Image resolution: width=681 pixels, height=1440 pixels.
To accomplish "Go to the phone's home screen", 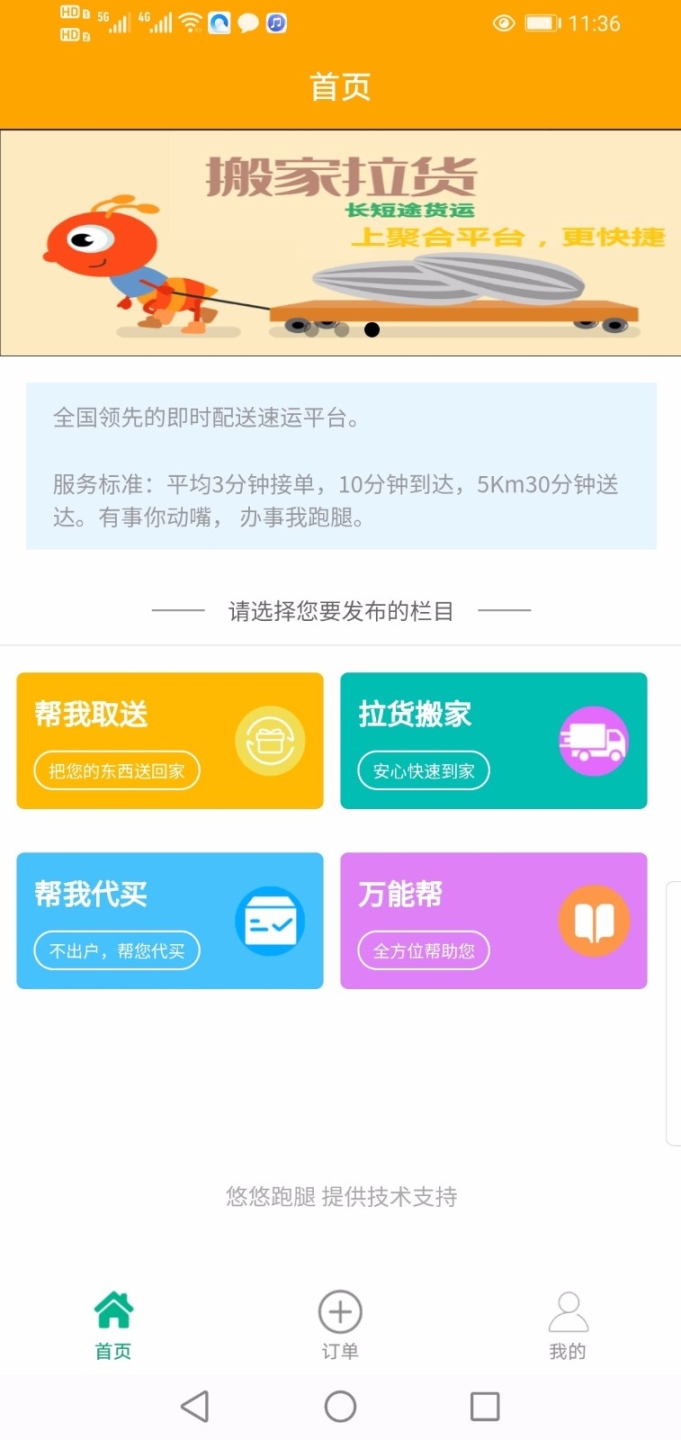I will pyautogui.click(x=340, y=1406).
